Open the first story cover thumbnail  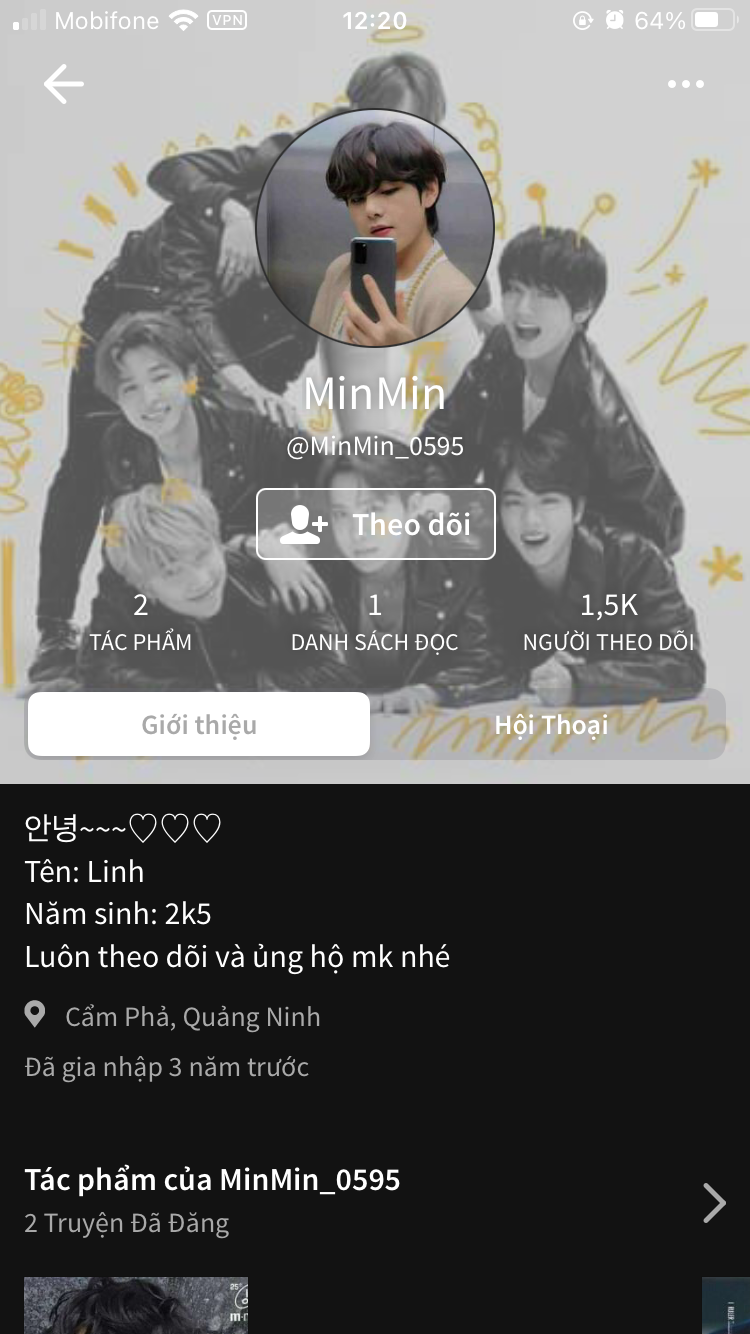(136, 1305)
